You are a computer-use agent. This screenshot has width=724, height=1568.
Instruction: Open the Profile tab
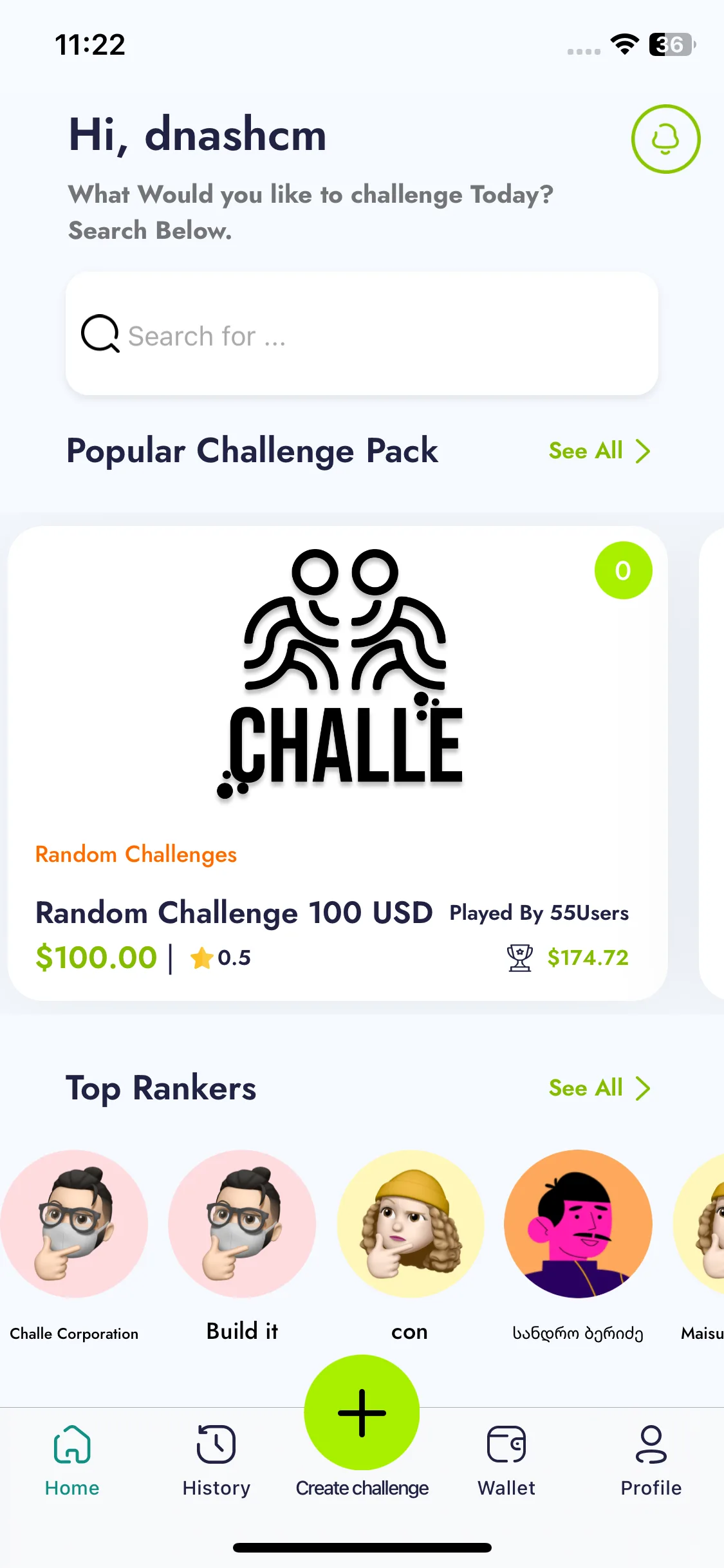[x=651, y=1460]
